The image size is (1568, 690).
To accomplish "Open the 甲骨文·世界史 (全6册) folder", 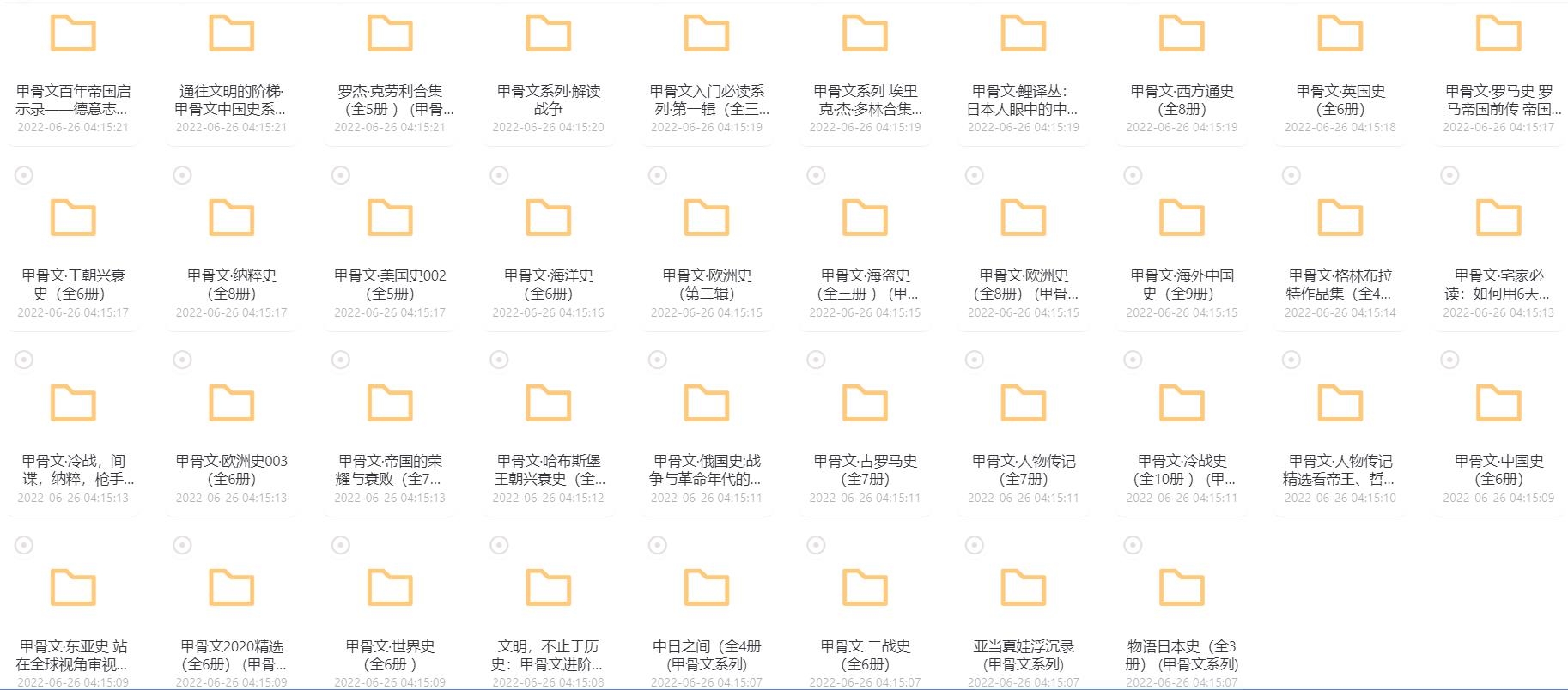I will (390, 589).
